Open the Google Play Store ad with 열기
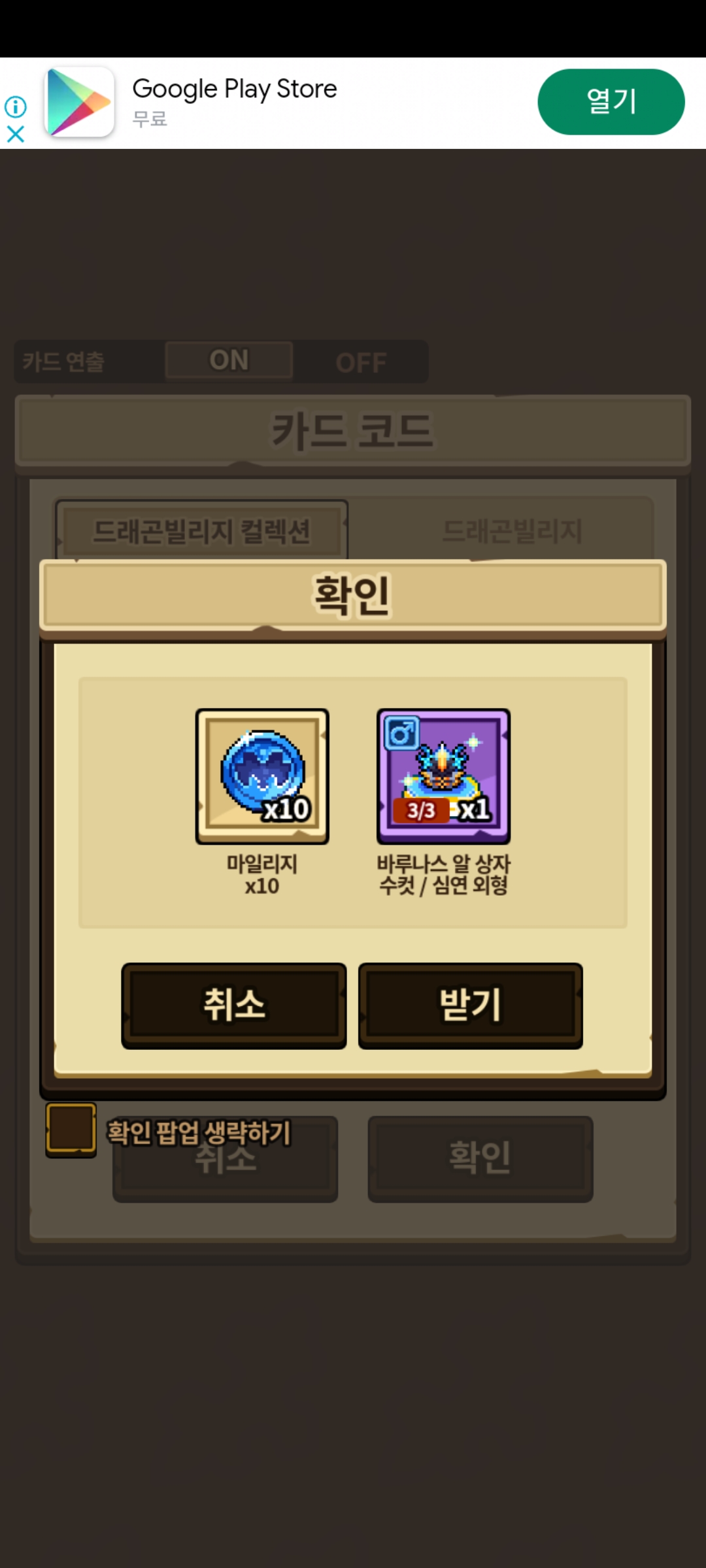 [x=611, y=102]
